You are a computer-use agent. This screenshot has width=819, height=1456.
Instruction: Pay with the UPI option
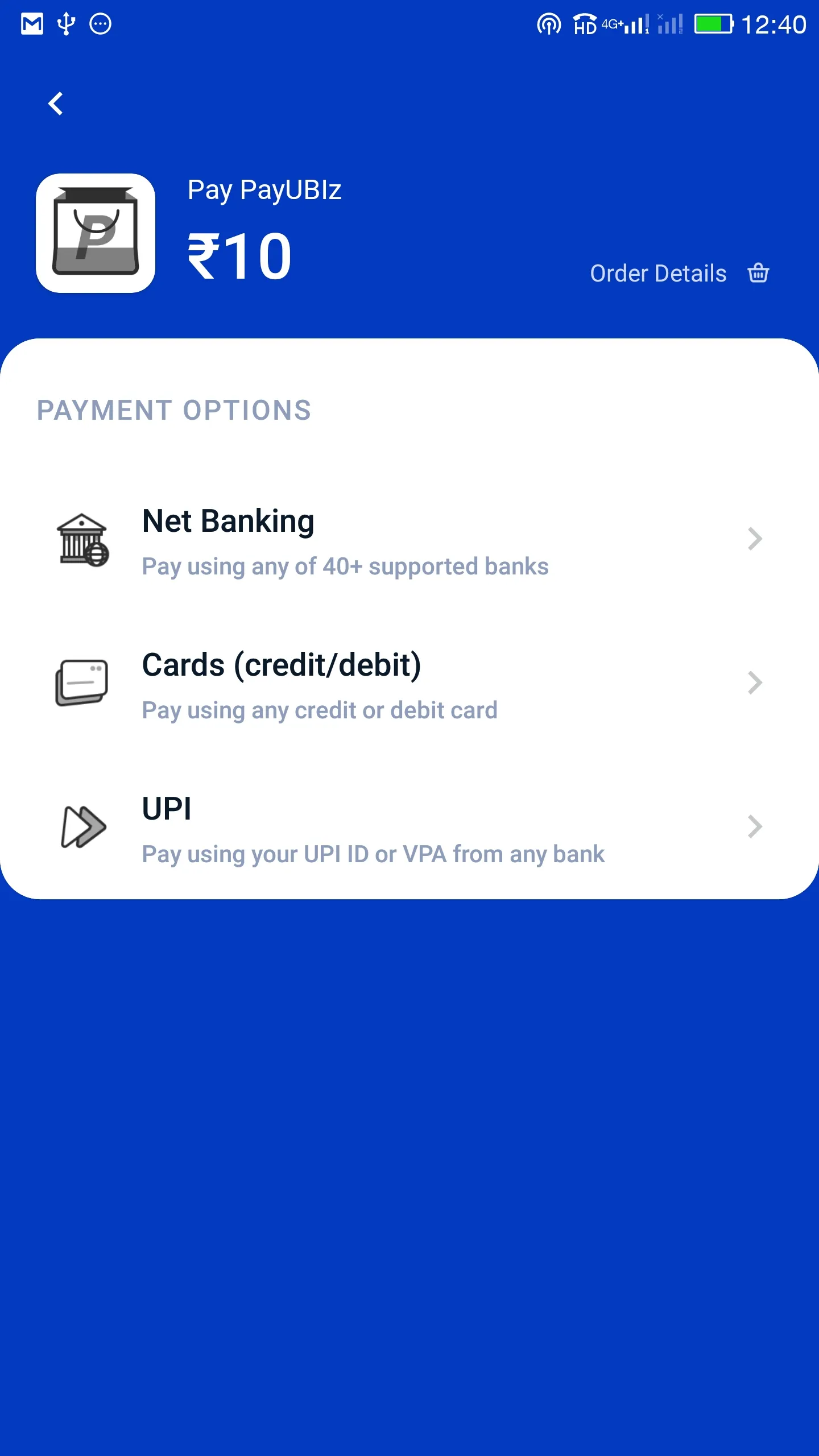[x=409, y=828]
